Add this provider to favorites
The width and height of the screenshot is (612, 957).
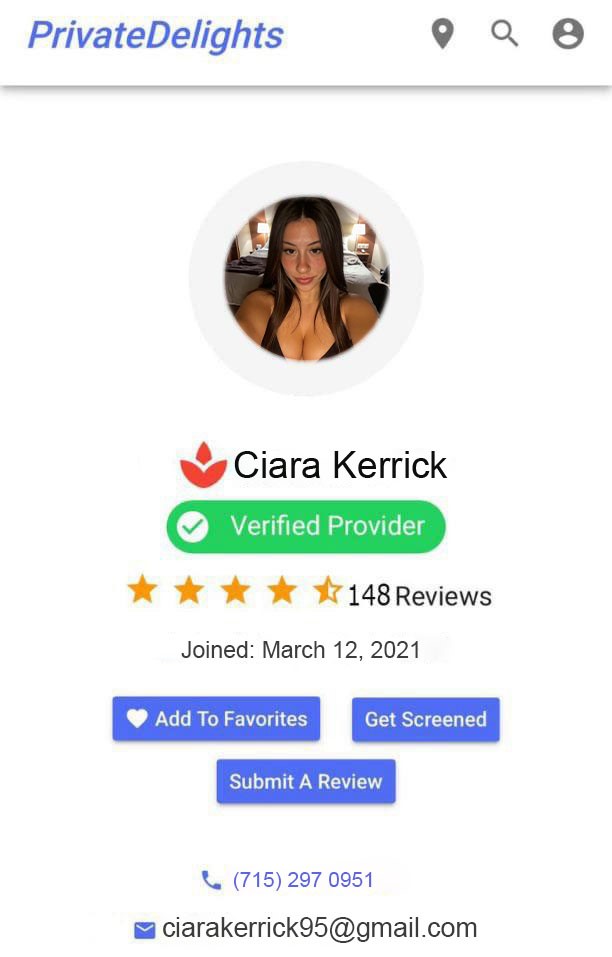tap(216, 719)
